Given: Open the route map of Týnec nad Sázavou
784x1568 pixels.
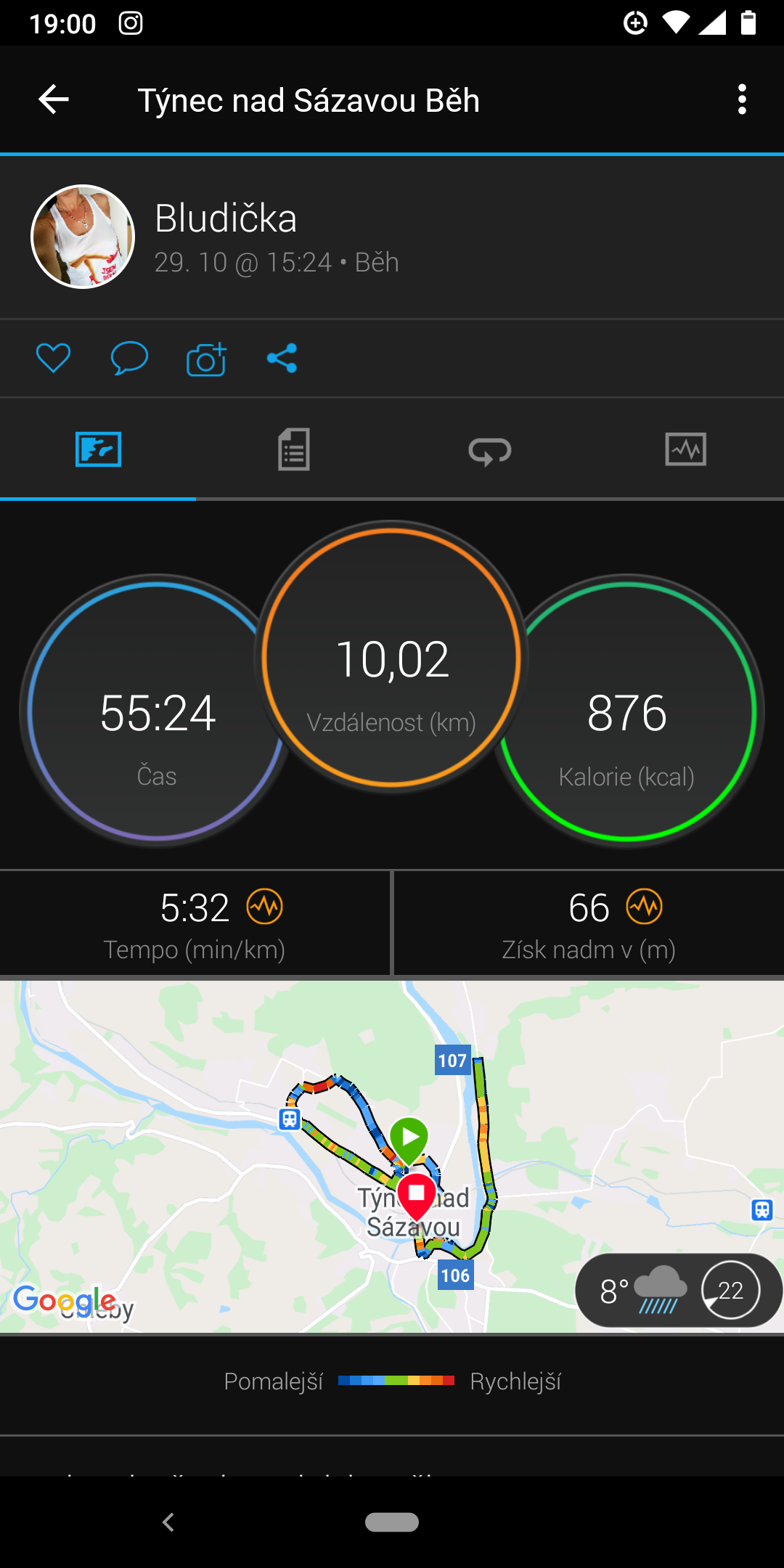Looking at the screenshot, I should pos(392,1156).
